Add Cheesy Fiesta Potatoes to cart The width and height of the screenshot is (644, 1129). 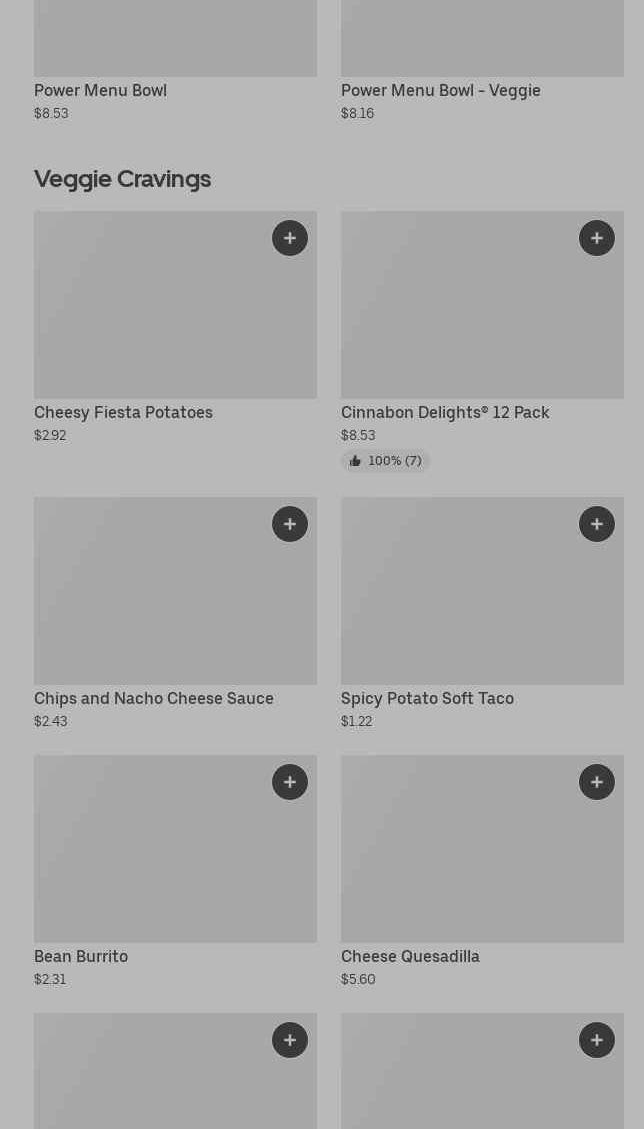coord(290,238)
